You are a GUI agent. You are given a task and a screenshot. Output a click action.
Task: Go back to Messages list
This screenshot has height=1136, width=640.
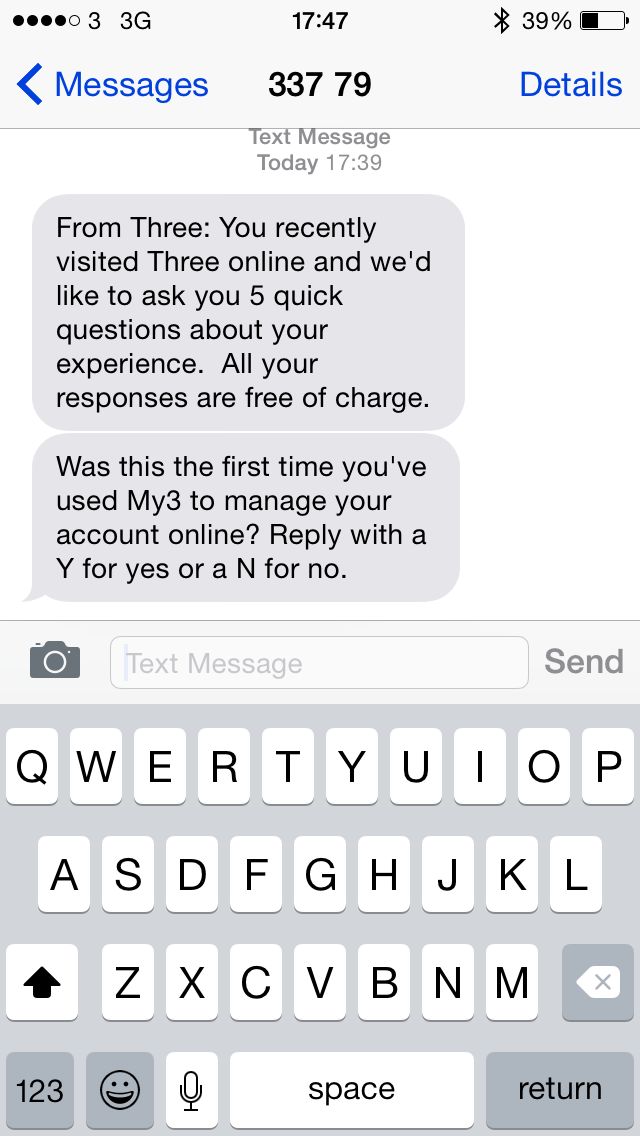[x=112, y=85]
